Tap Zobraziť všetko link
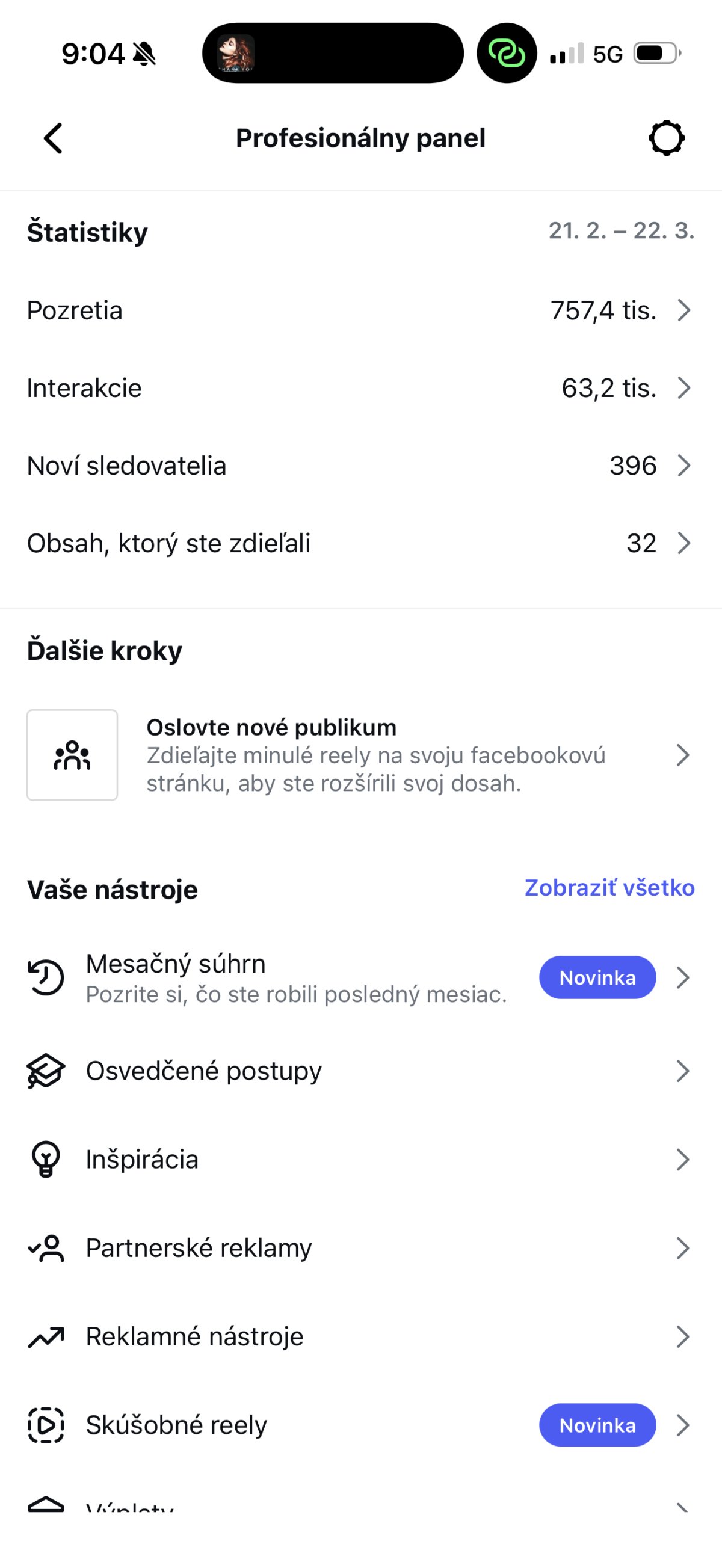The image size is (722, 1568). point(609,888)
